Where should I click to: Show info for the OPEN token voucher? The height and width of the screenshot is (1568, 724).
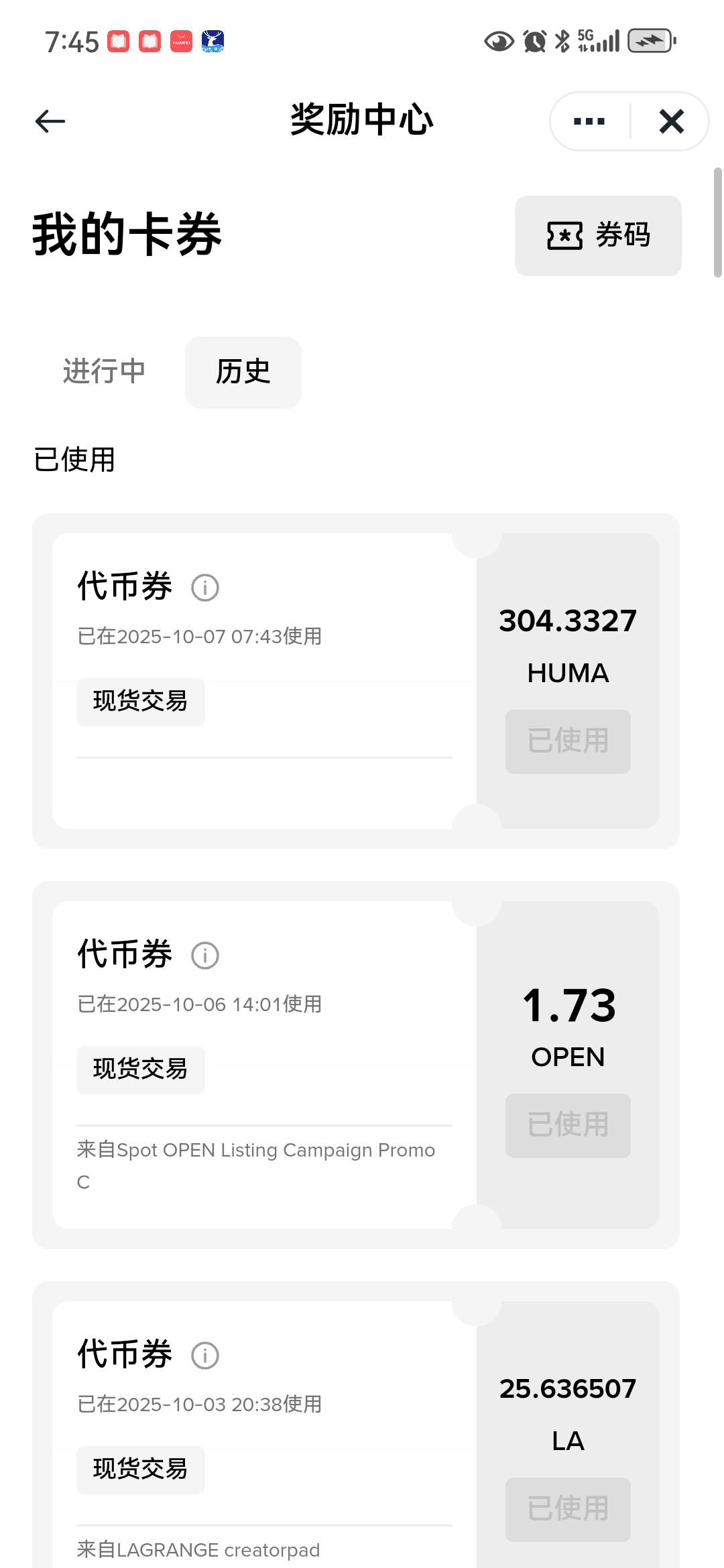click(205, 956)
